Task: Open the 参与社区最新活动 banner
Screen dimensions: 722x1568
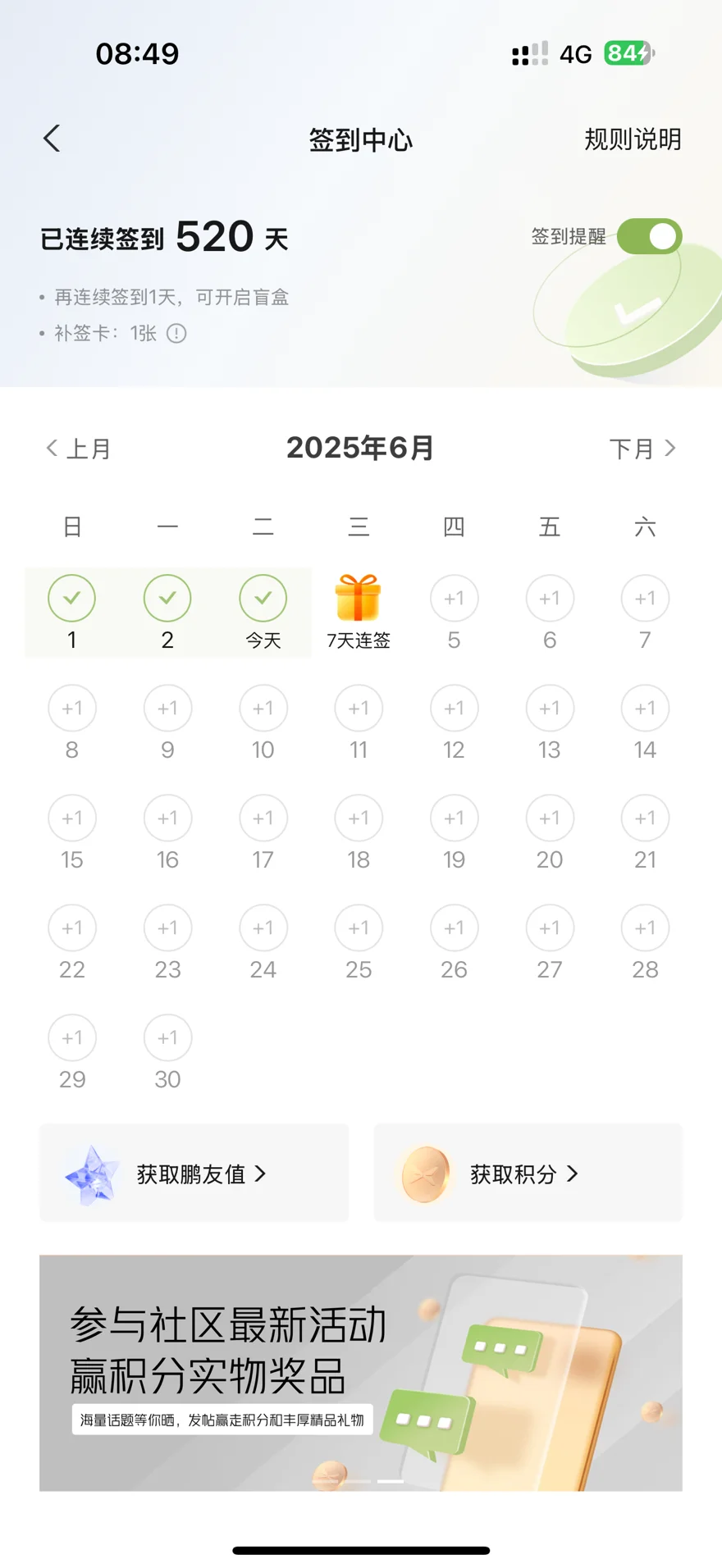Action: click(x=361, y=1373)
